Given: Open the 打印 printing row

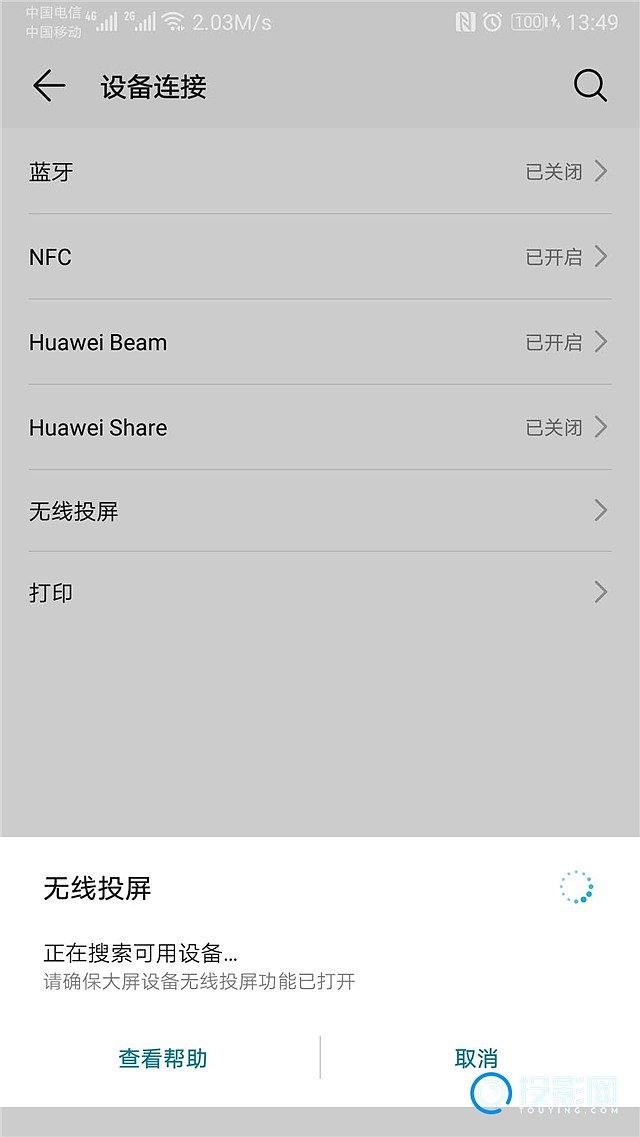Looking at the screenshot, I should (320, 592).
